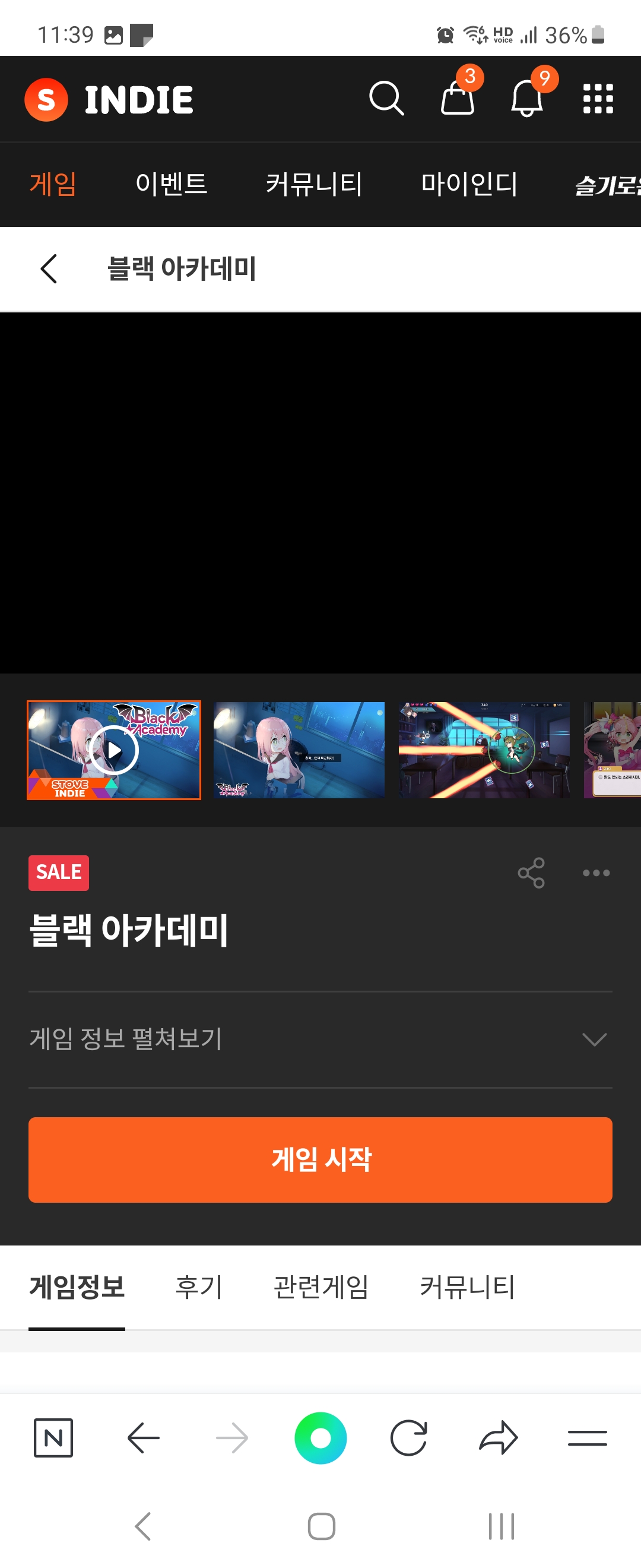The image size is (641, 1568).
Task: Open the browser hamburger menu
Action: 587,1438
